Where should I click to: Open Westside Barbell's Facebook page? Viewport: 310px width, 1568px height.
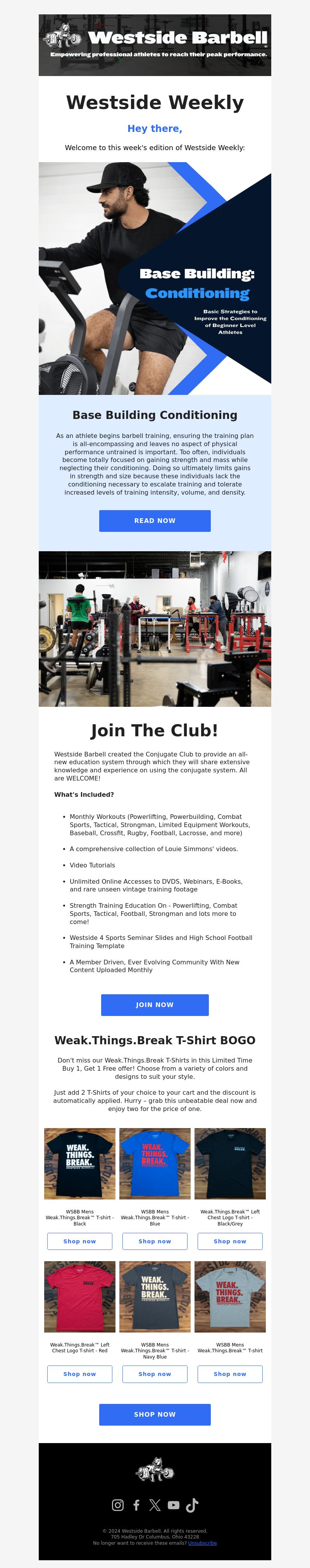136,1505
